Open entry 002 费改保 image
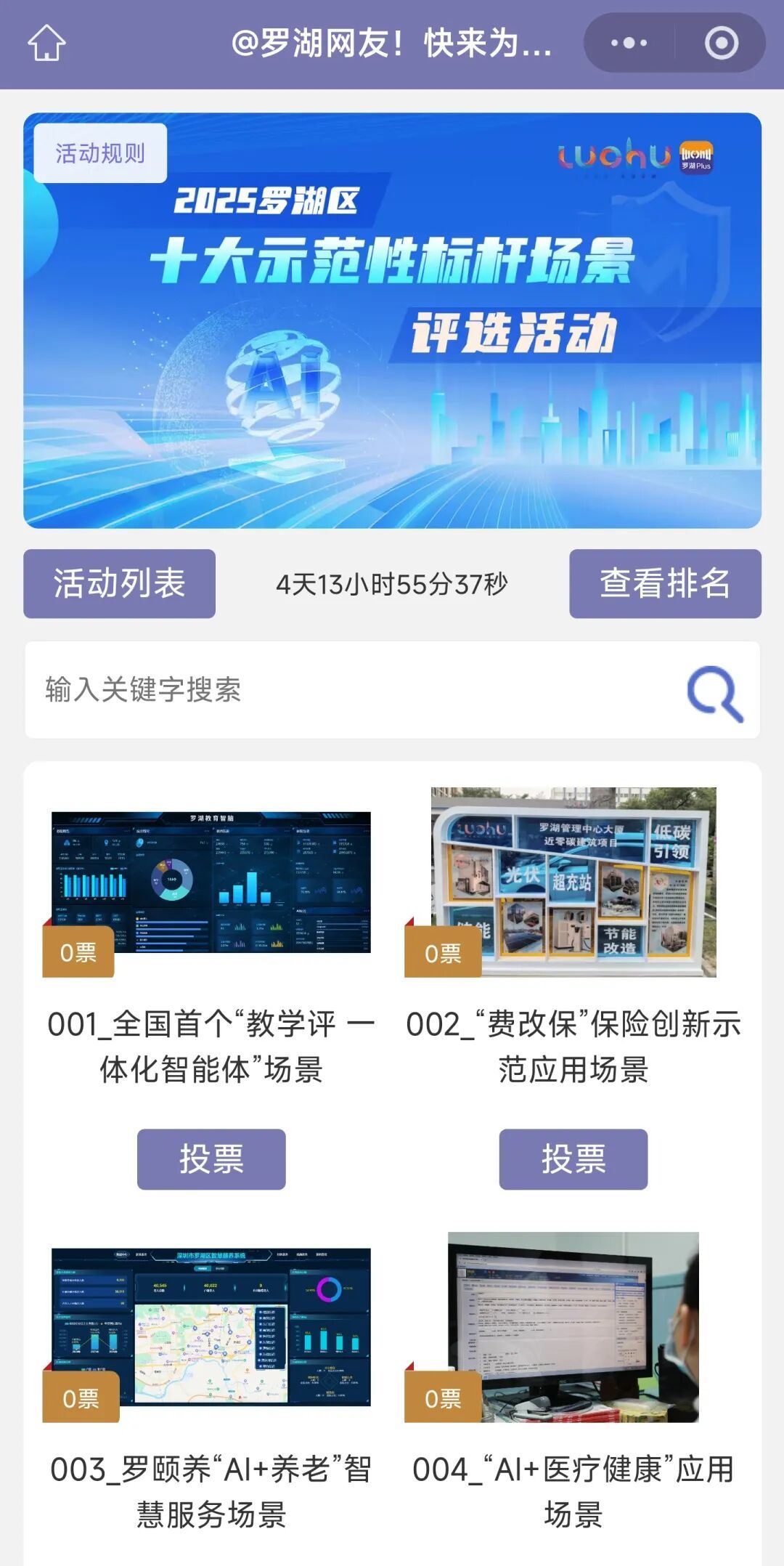The image size is (784, 1566). pos(573,882)
